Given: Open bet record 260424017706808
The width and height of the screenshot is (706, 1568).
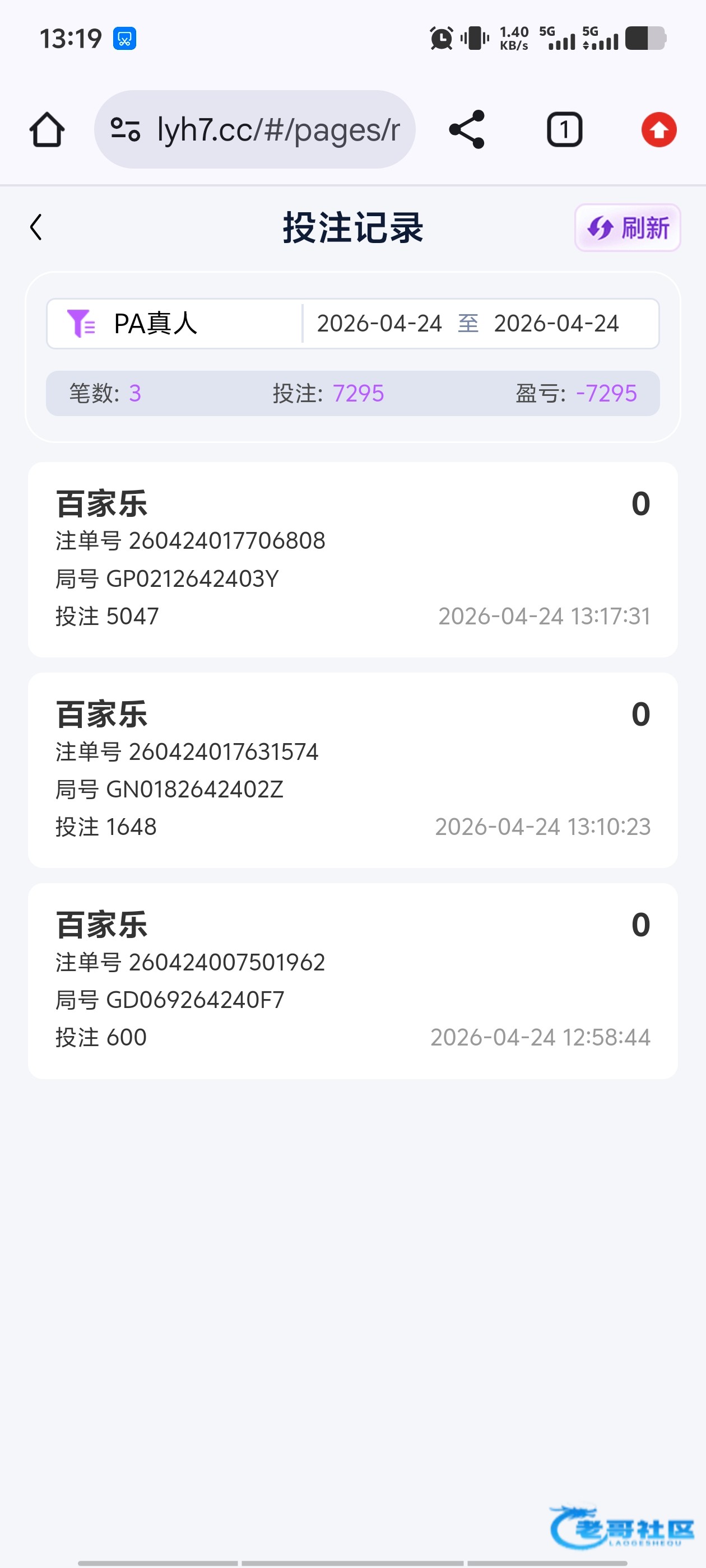Looking at the screenshot, I should pyautogui.click(x=352, y=559).
